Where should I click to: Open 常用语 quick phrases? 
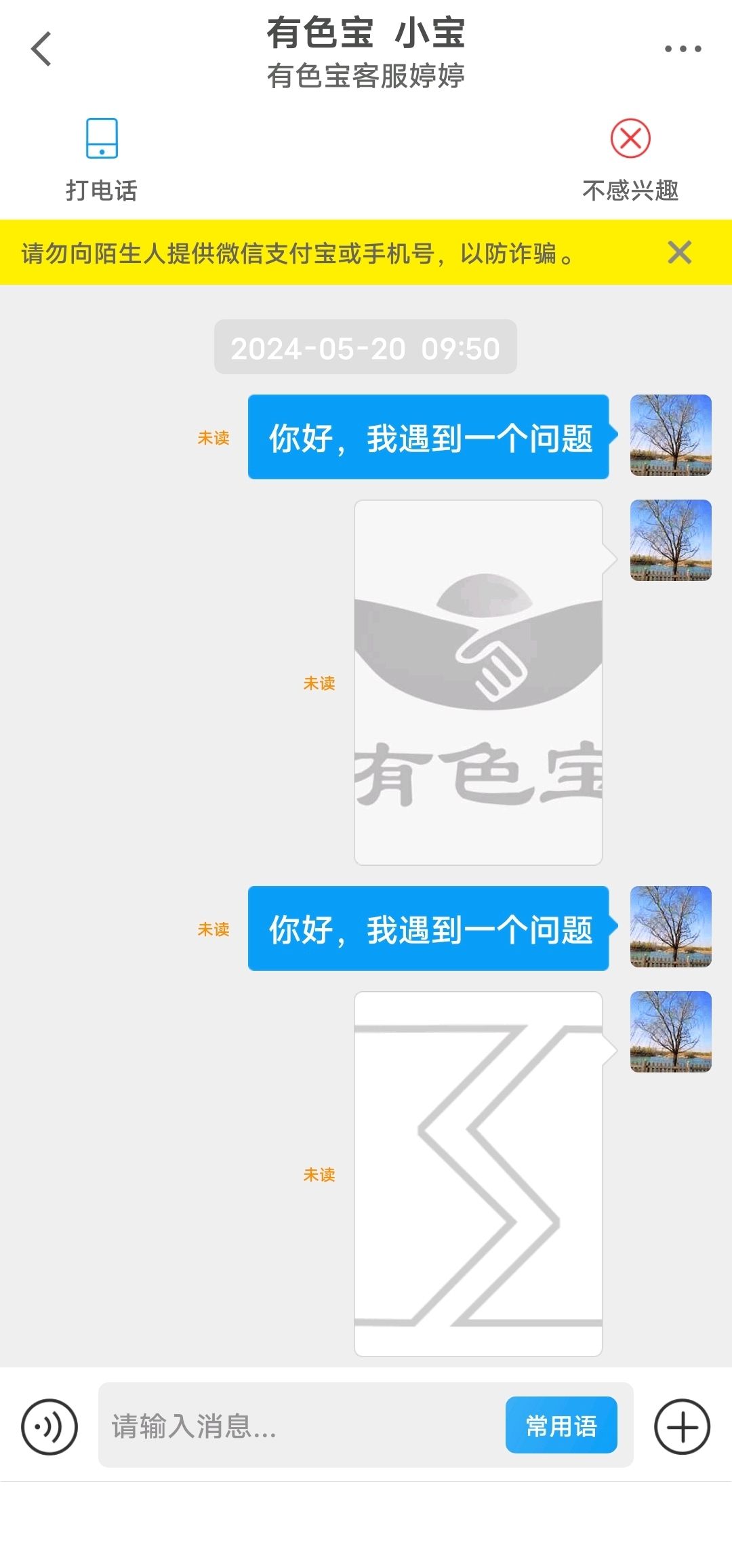pos(561,1425)
